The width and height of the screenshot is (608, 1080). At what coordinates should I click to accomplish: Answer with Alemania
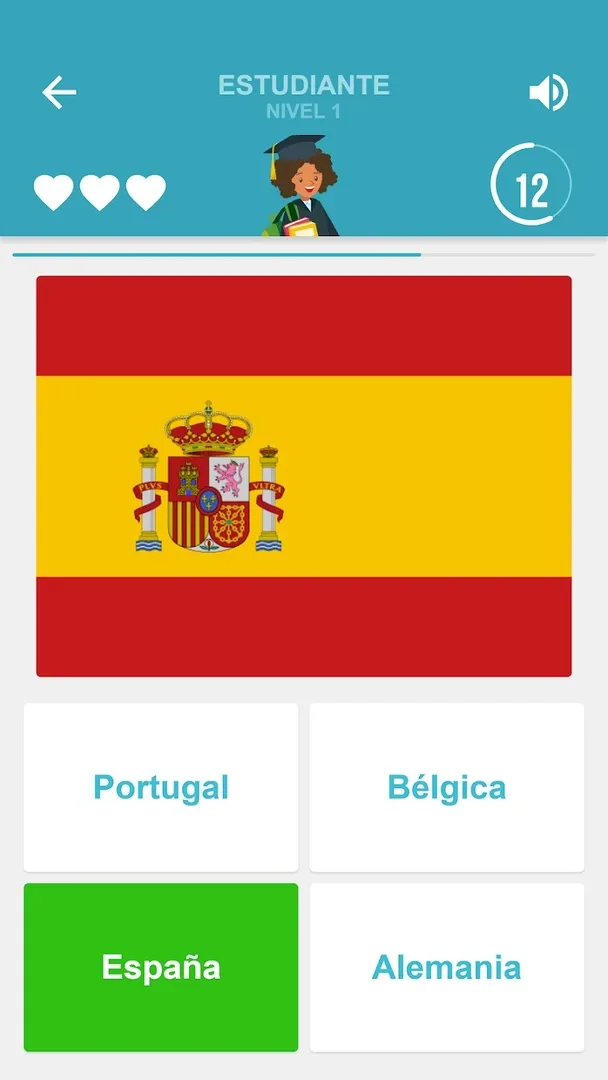(x=447, y=967)
